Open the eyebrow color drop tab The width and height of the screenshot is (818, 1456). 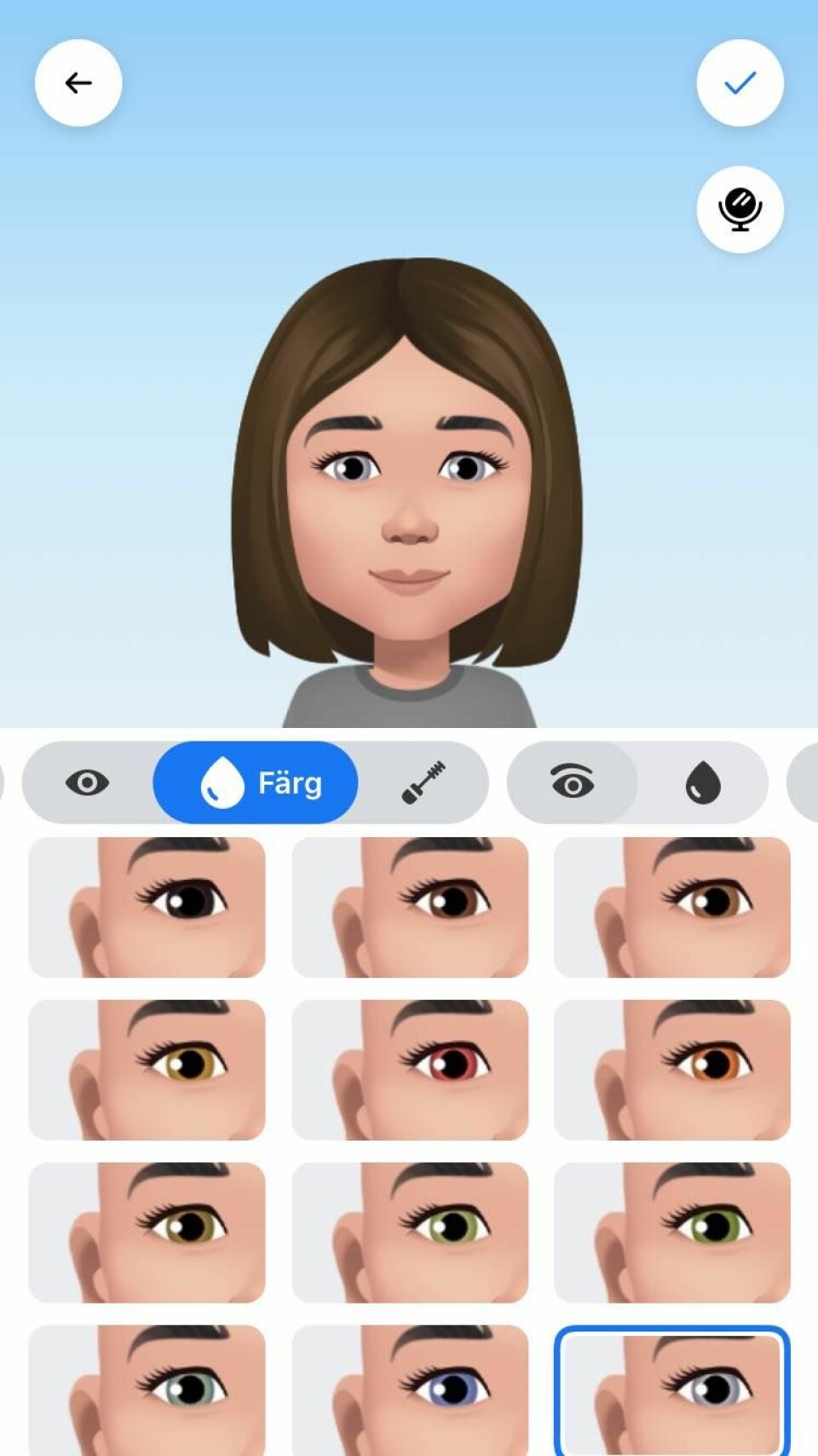702,783
